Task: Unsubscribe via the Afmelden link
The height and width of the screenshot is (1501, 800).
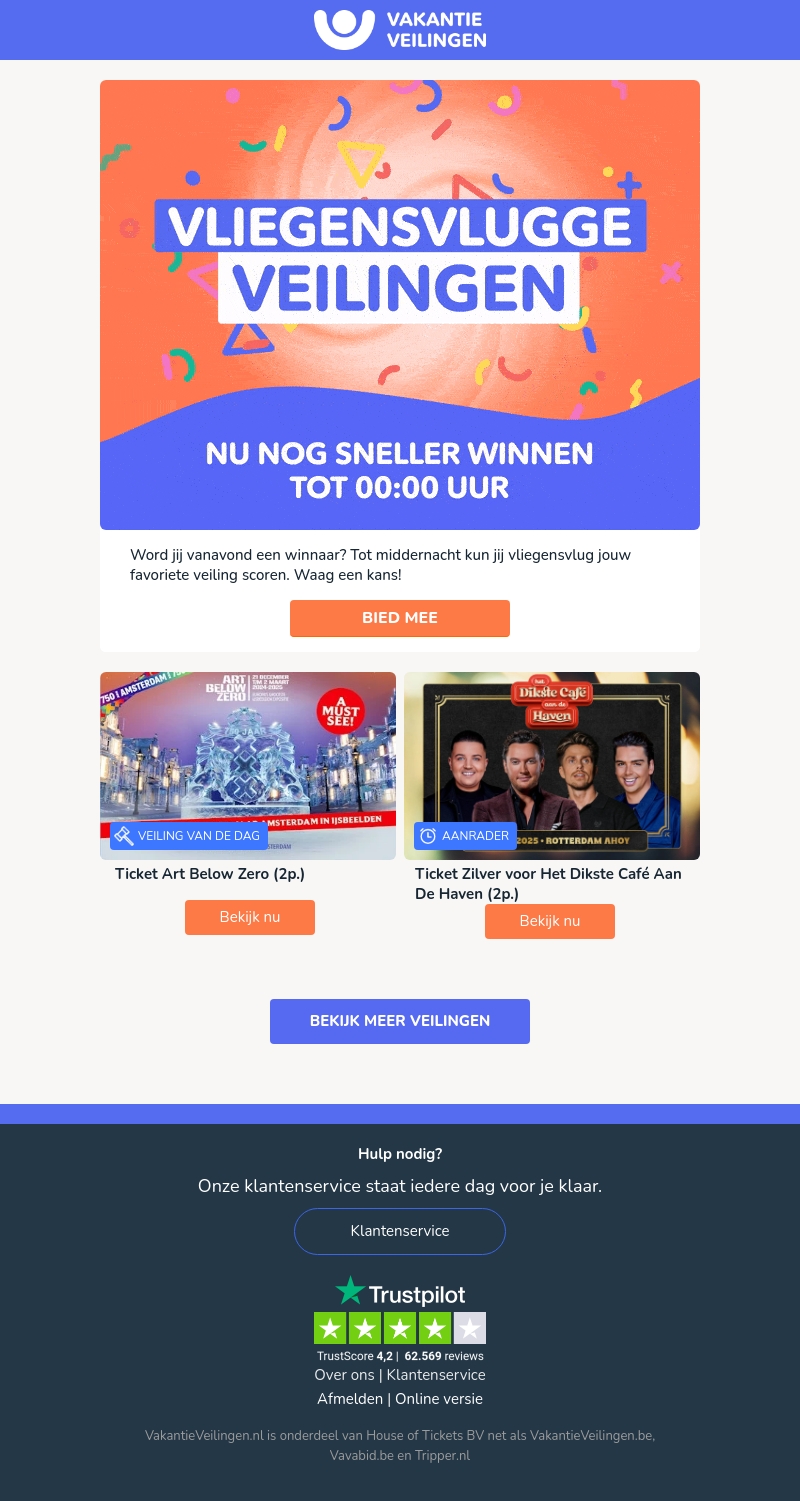Action: point(350,1399)
